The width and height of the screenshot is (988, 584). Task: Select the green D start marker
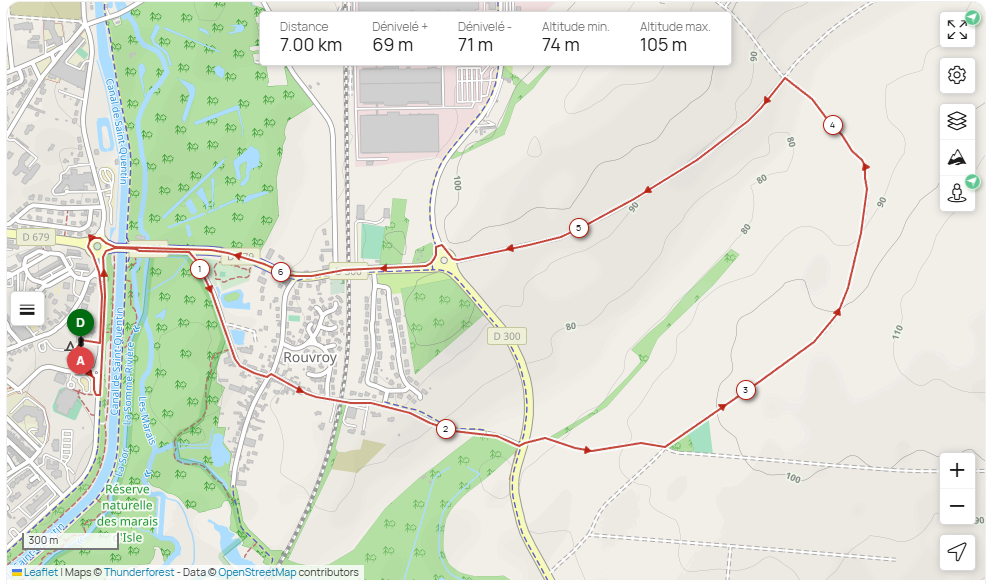pyautogui.click(x=81, y=323)
